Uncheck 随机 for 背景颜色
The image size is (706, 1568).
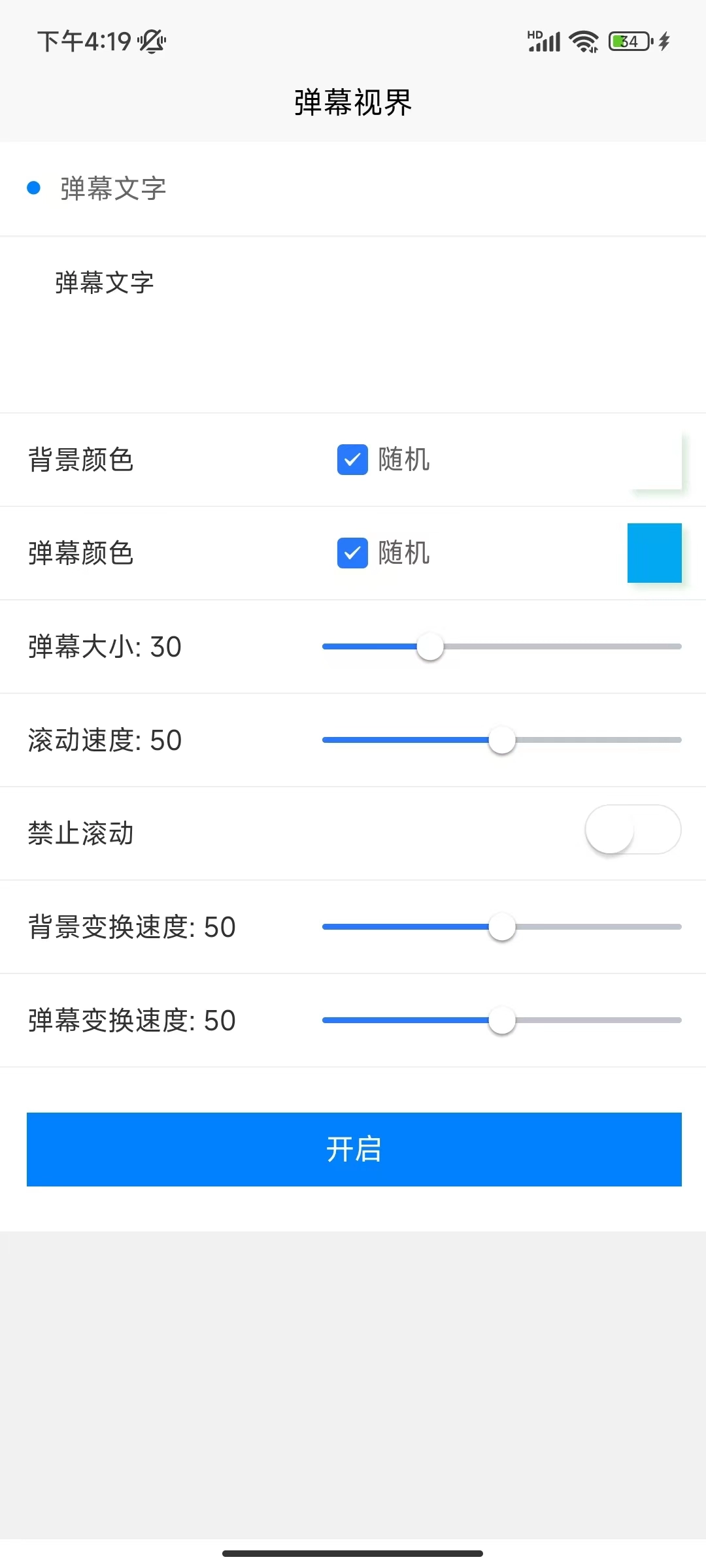(x=352, y=459)
